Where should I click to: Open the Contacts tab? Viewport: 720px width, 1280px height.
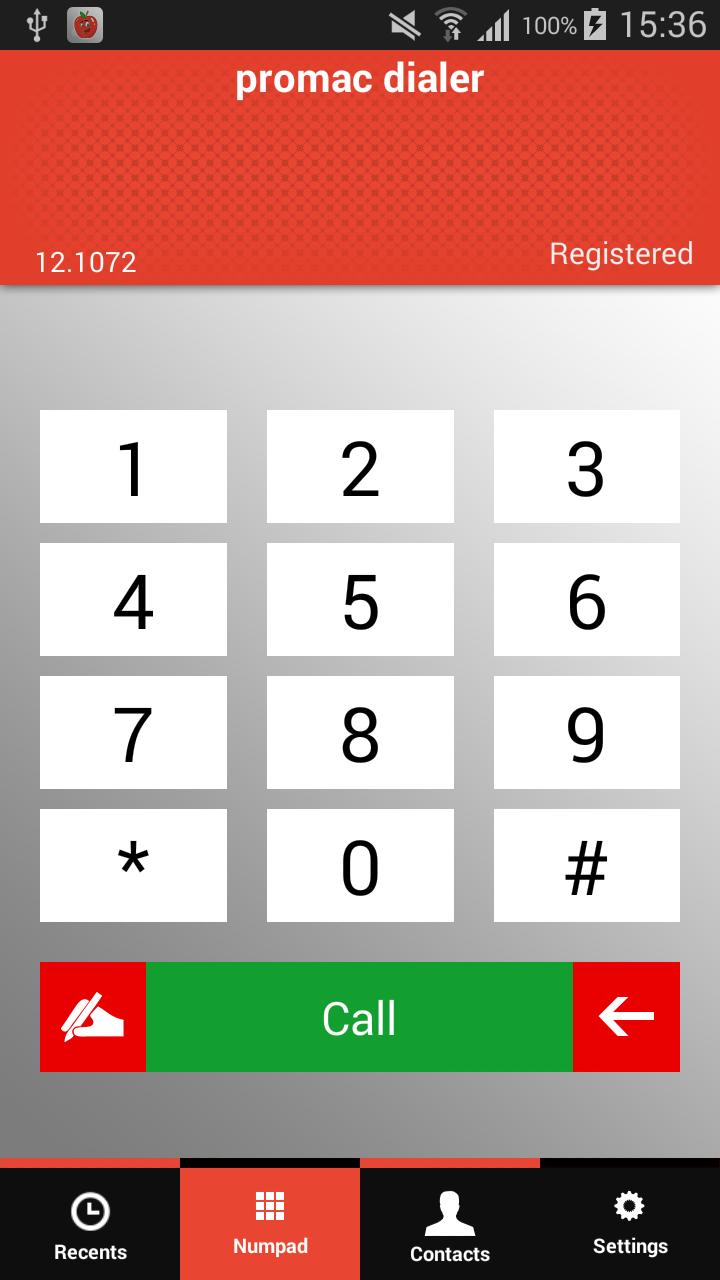point(450,1226)
